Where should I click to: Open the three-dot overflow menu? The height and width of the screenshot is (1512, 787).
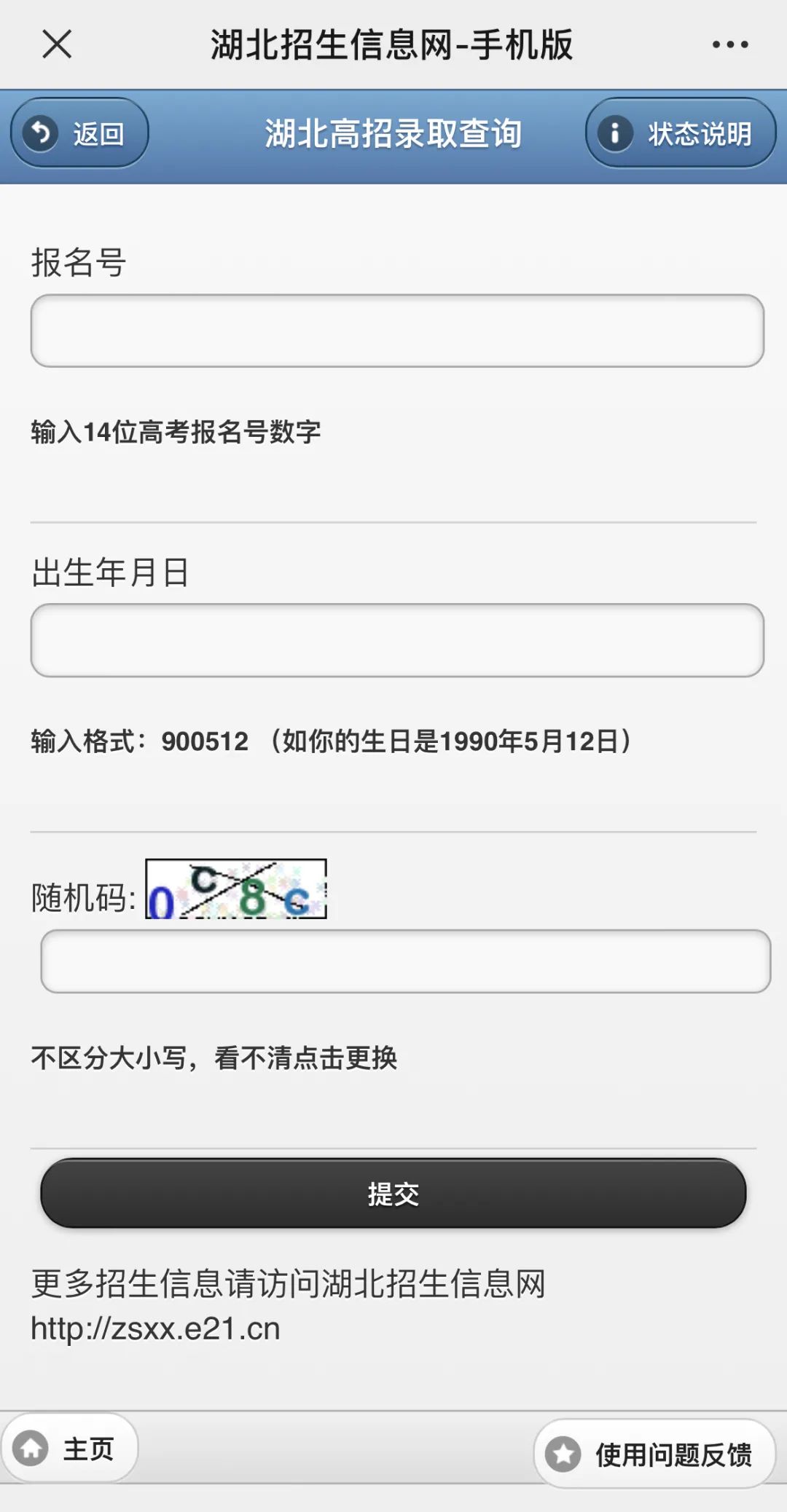click(730, 44)
